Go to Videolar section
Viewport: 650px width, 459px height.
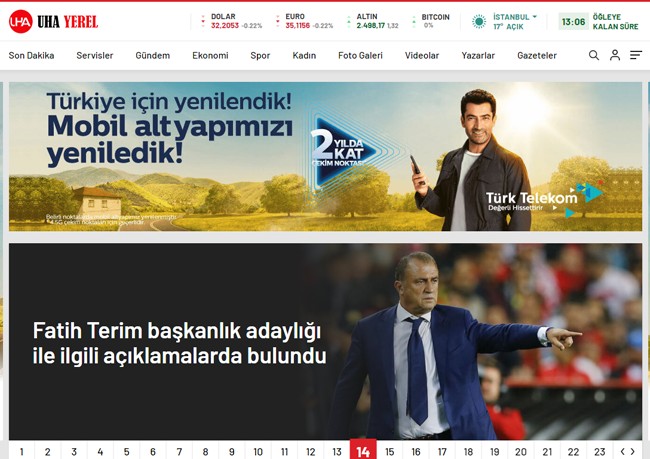coord(422,55)
